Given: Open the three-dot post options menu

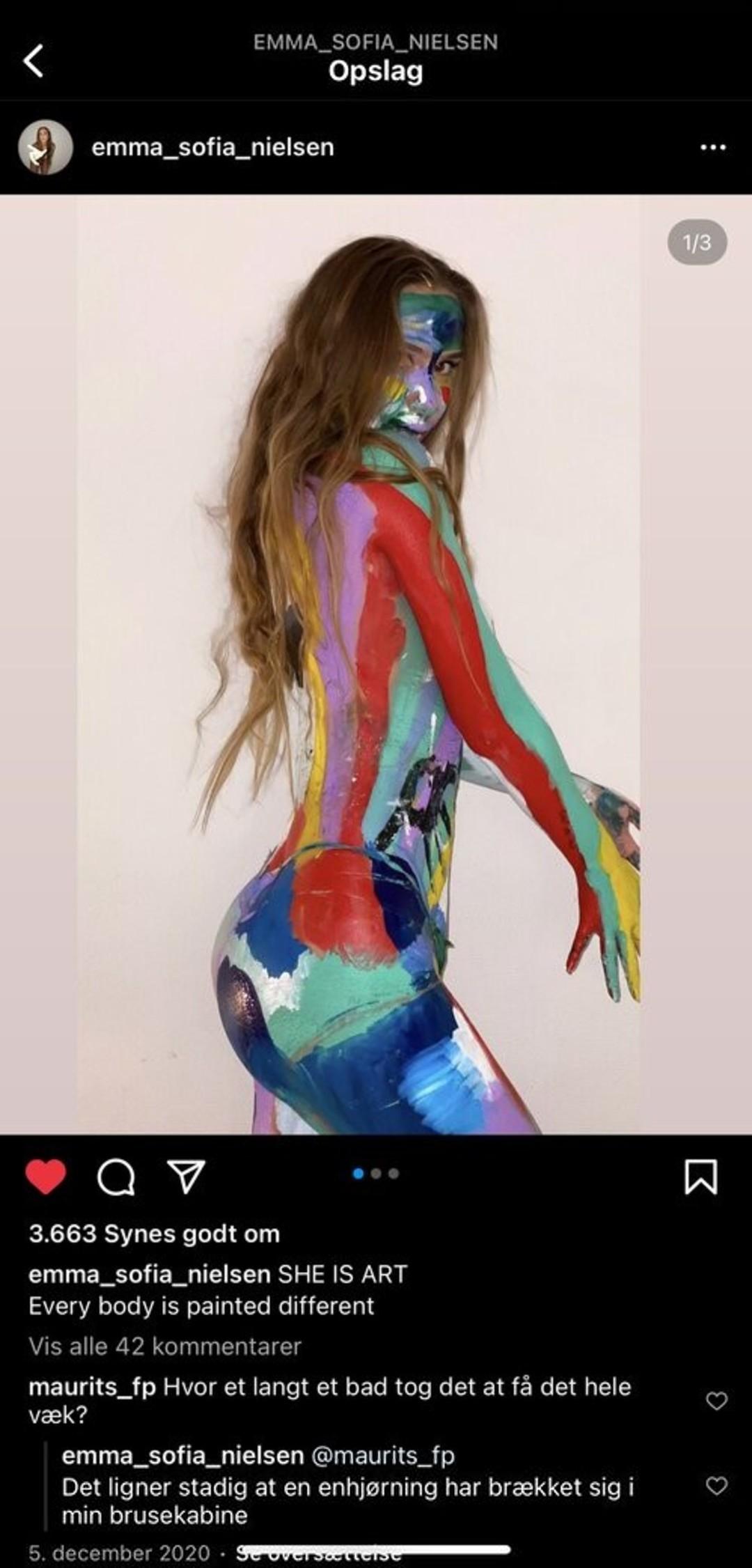Looking at the screenshot, I should click(712, 148).
